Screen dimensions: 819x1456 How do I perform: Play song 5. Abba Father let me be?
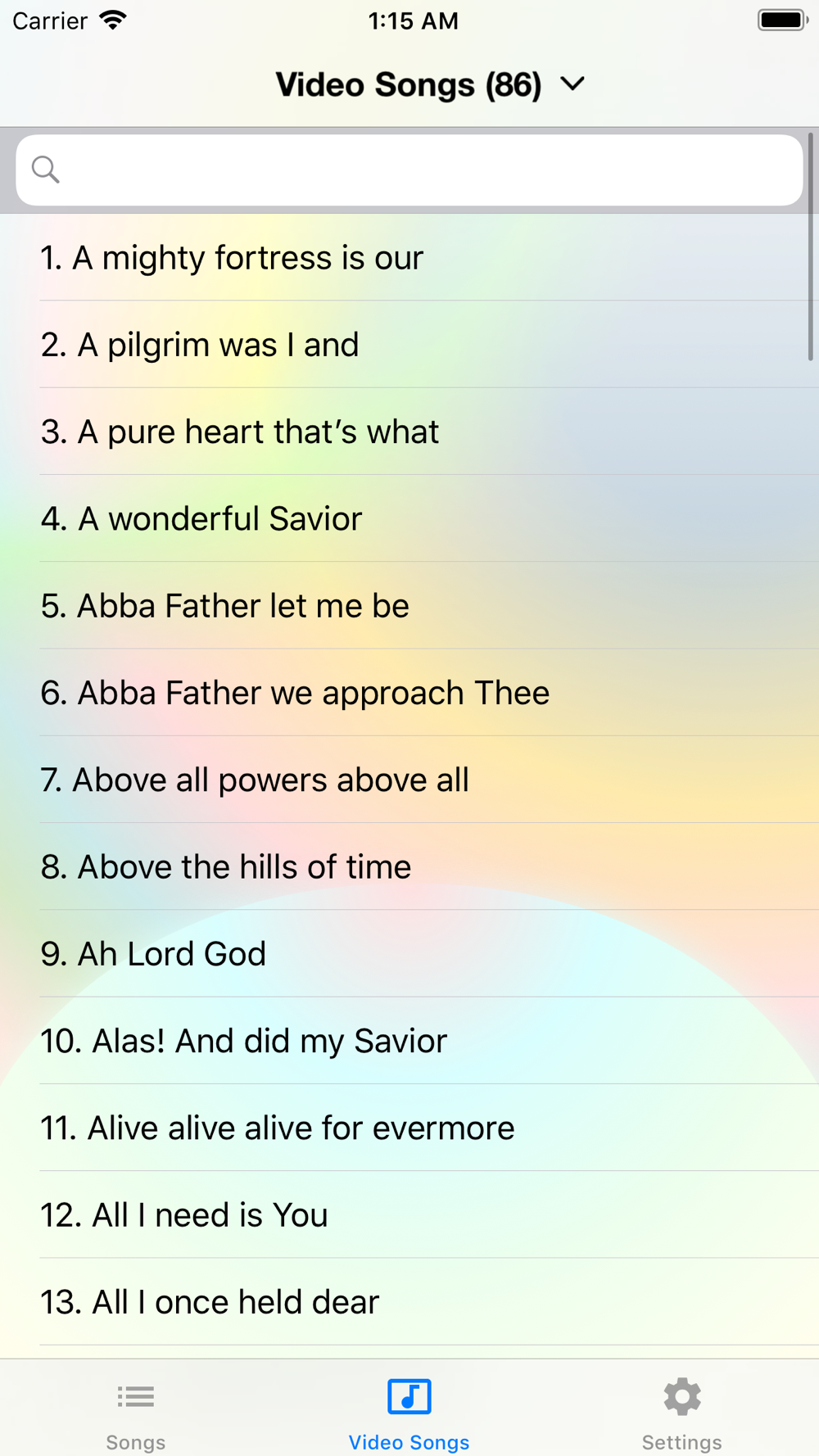[409, 606]
